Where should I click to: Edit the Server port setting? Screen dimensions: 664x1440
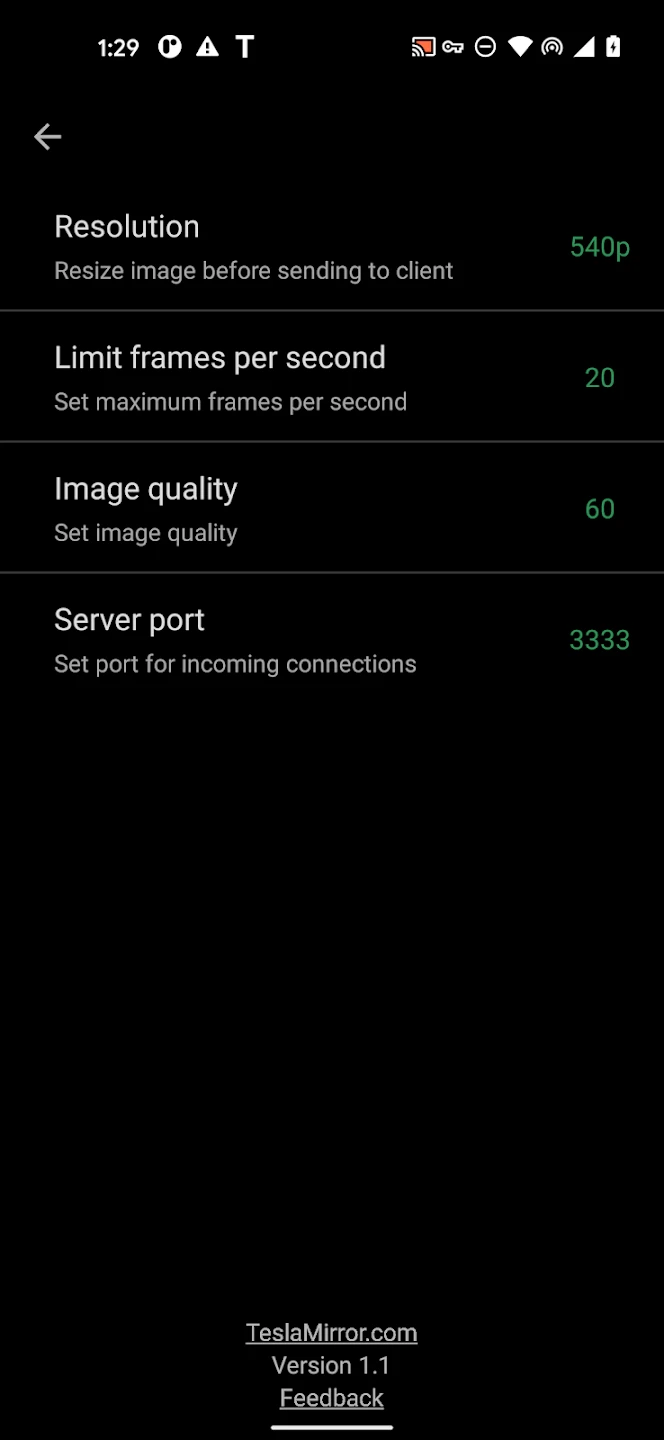click(332, 639)
